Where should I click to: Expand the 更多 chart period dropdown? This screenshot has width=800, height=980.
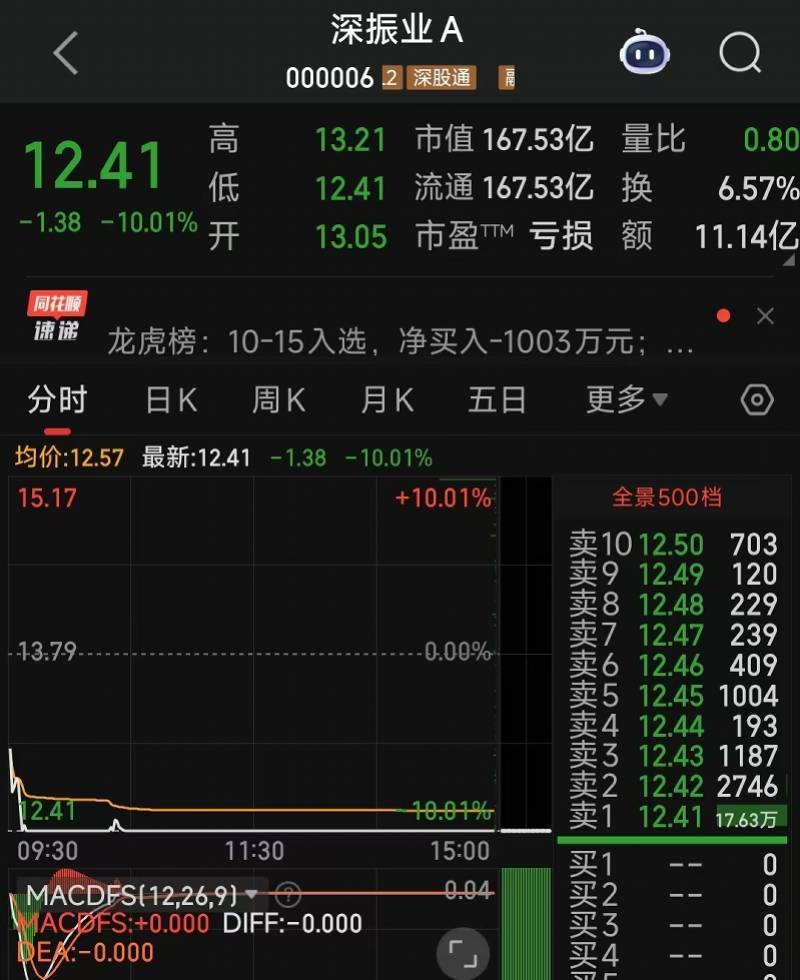coord(627,400)
